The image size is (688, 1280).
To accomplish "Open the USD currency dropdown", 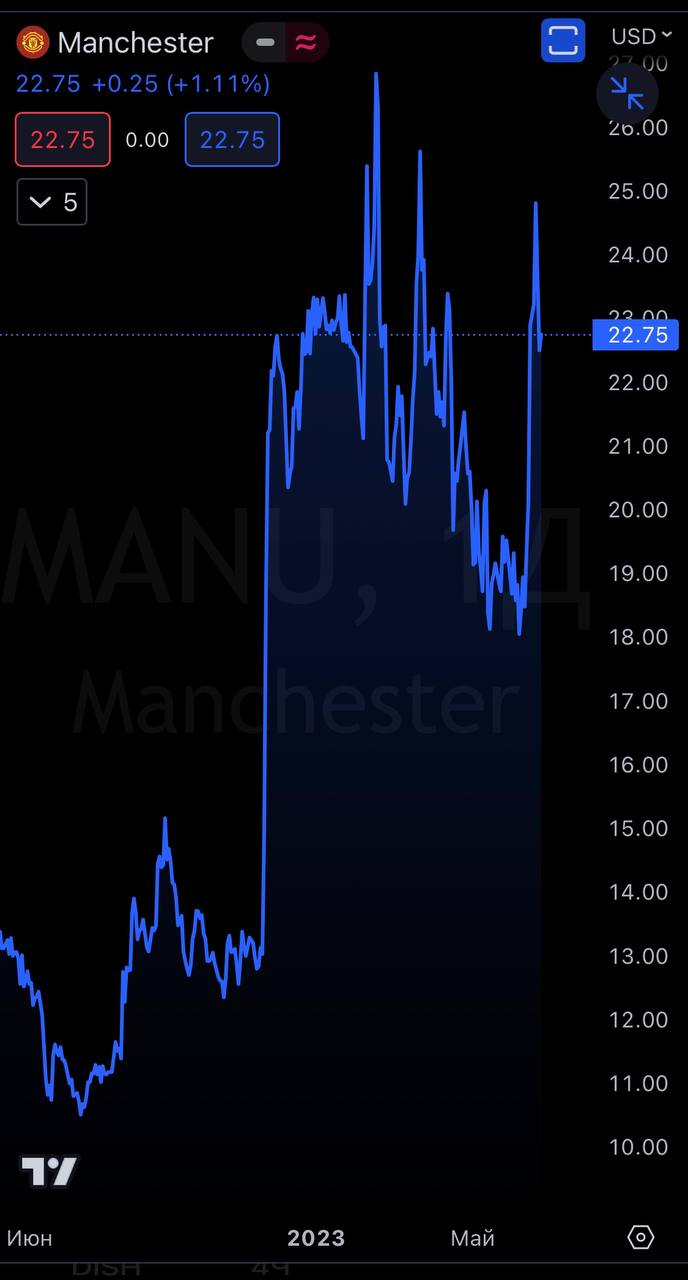I will pyautogui.click(x=642, y=37).
